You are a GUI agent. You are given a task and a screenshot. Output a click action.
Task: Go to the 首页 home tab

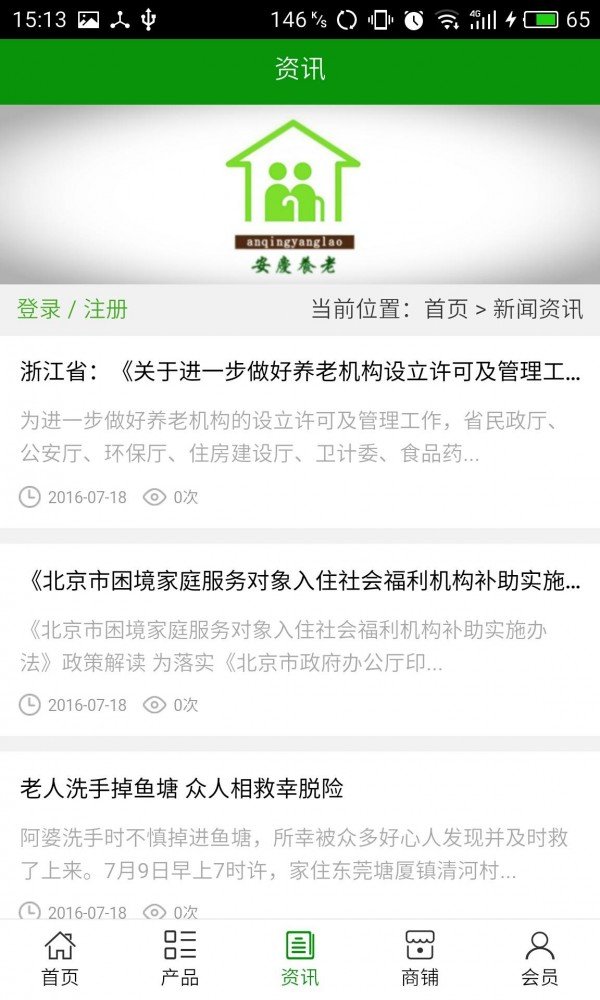tap(60, 958)
